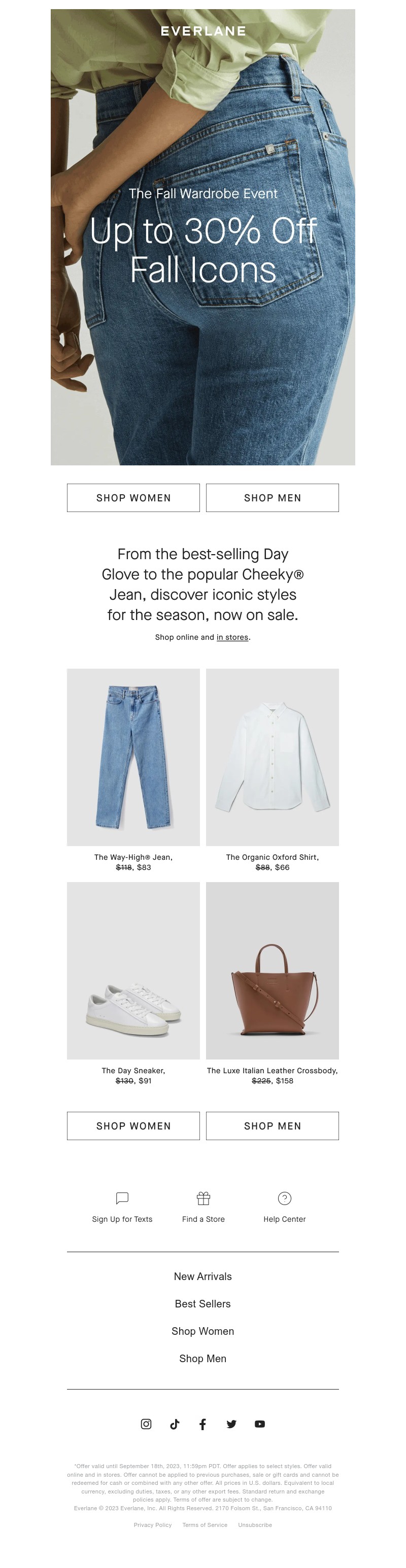Unsubscribe from these emails
This screenshot has height=1568, width=406.
coord(255,1524)
